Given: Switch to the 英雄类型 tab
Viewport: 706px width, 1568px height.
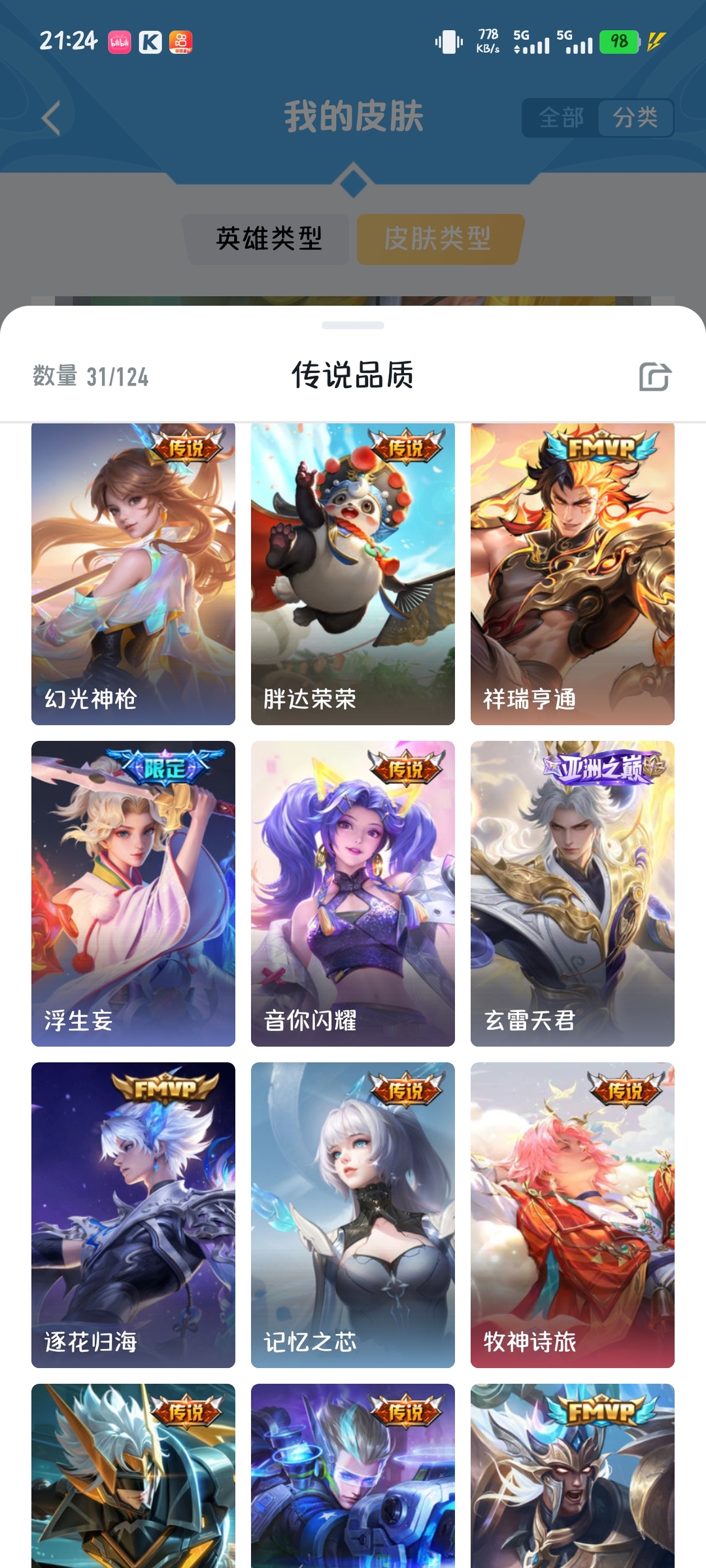Looking at the screenshot, I should [x=269, y=239].
